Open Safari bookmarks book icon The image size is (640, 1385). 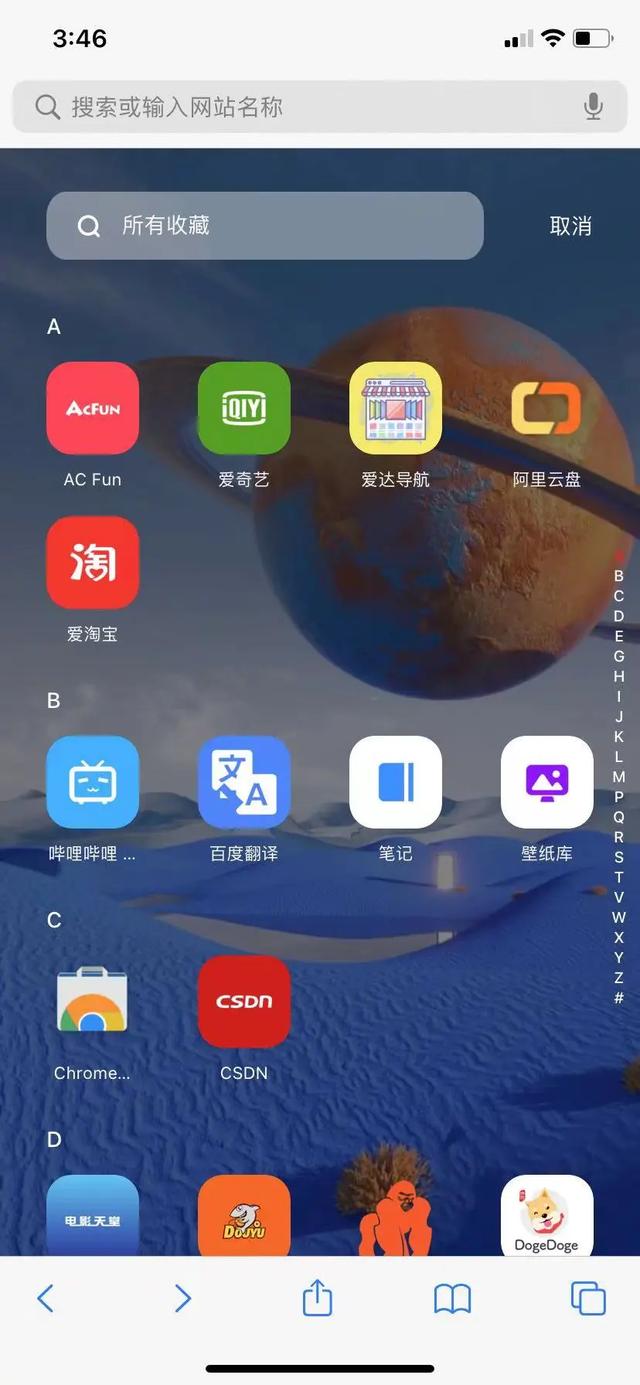(452, 1299)
